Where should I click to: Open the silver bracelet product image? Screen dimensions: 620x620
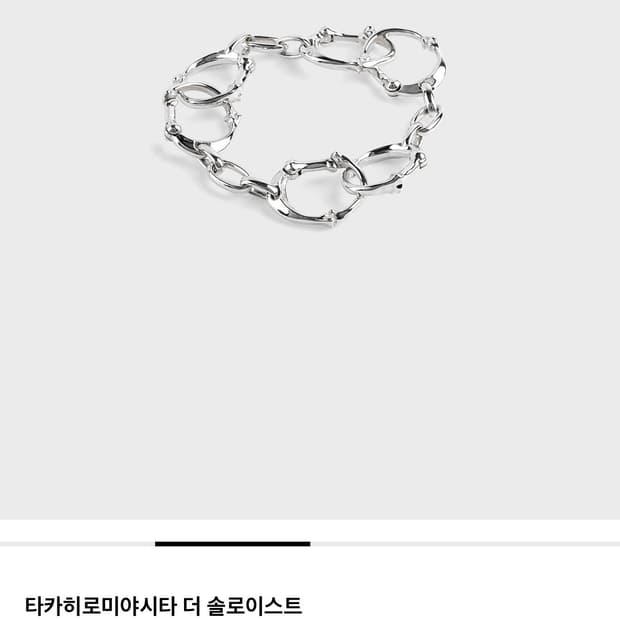click(310, 259)
